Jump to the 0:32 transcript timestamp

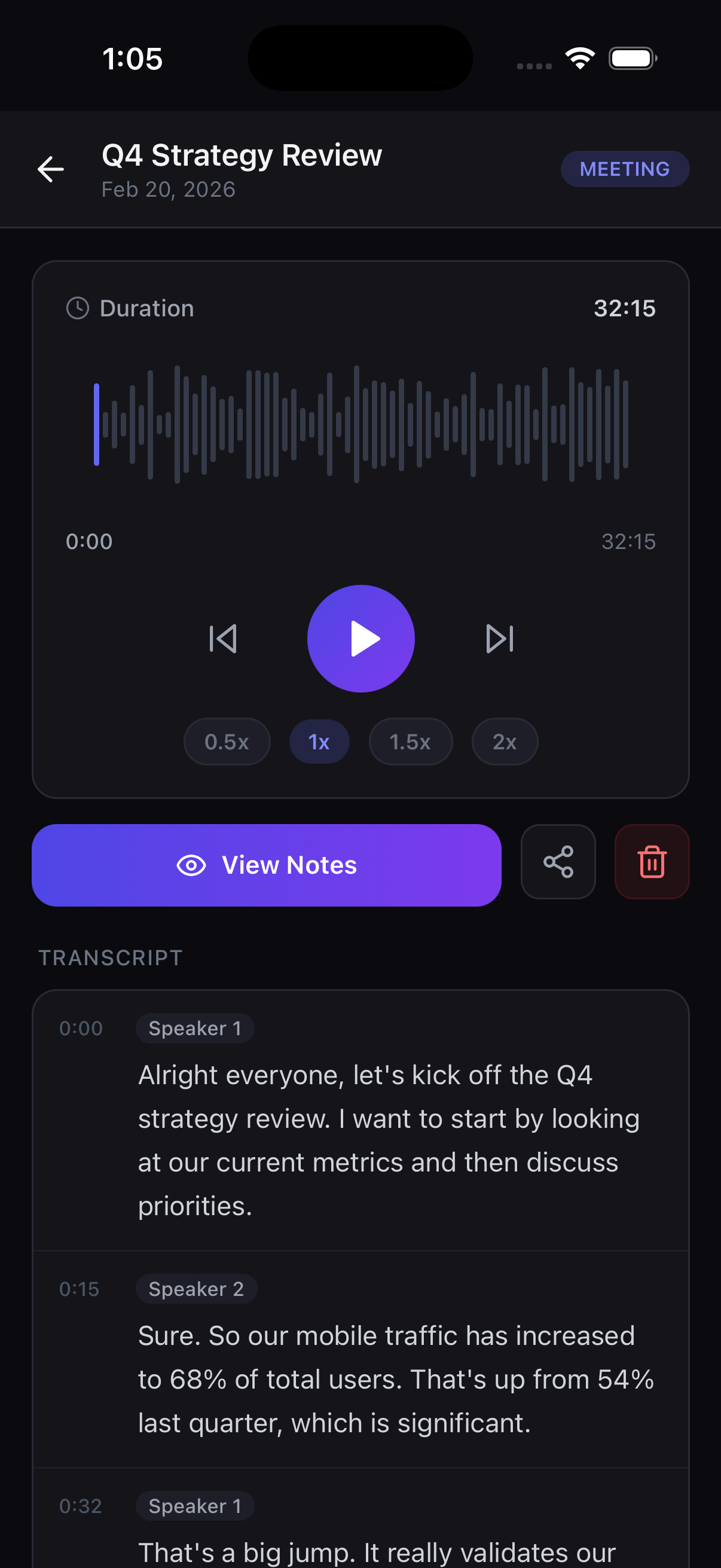(80, 1505)
